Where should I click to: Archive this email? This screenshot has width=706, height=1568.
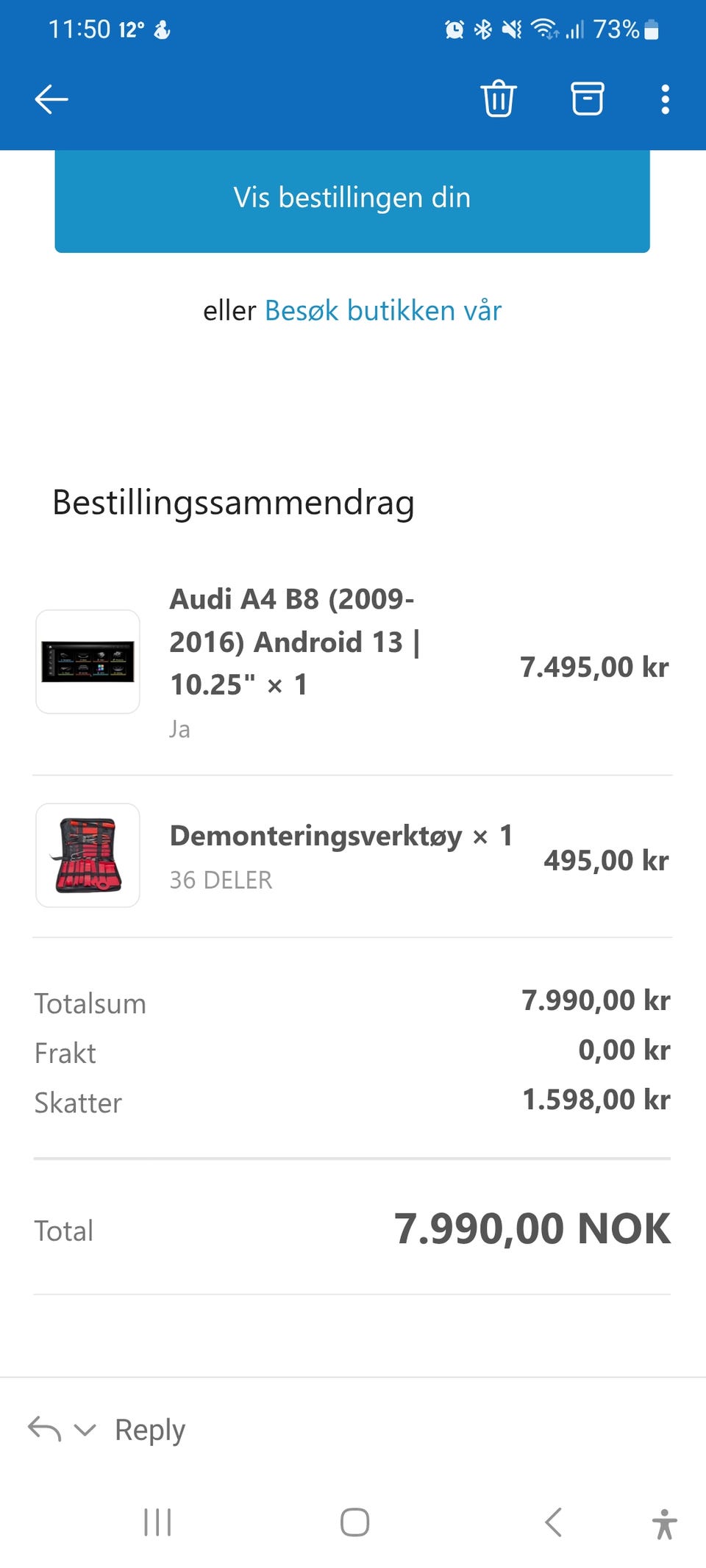[588, 99]
